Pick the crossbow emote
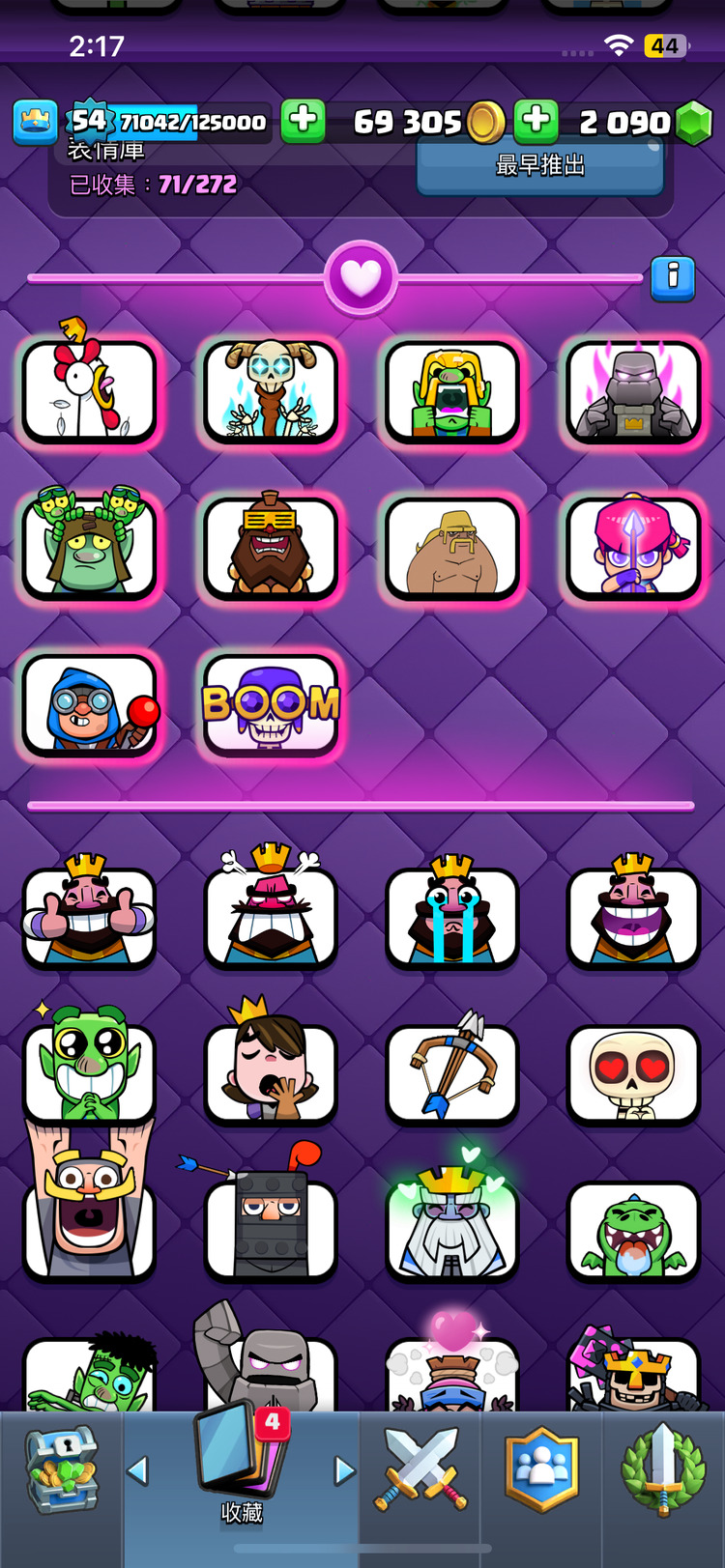725x1568 pixels. [x=451, y=1070]
